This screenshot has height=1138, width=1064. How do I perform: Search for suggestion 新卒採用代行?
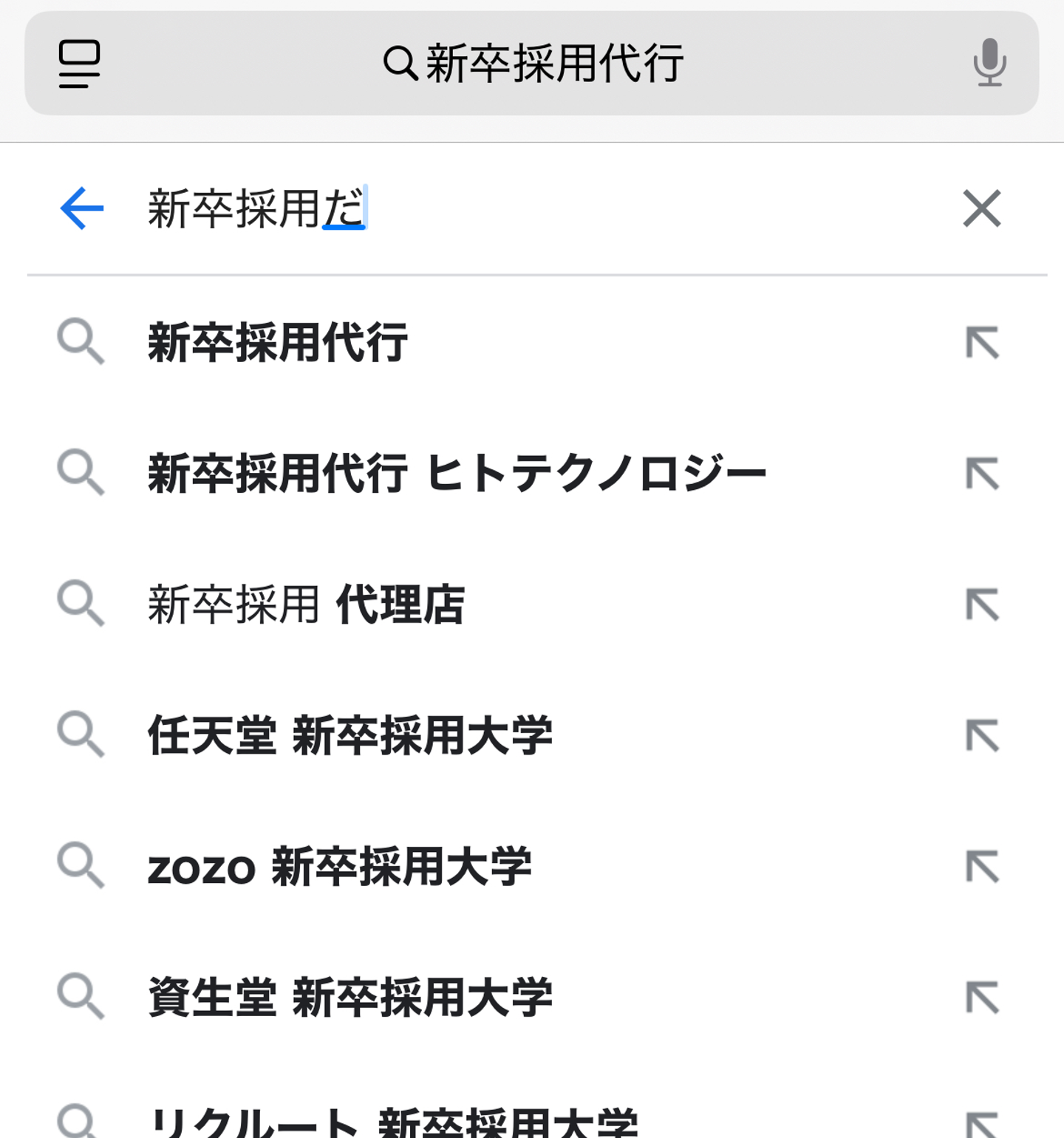(x=278, y=343)
